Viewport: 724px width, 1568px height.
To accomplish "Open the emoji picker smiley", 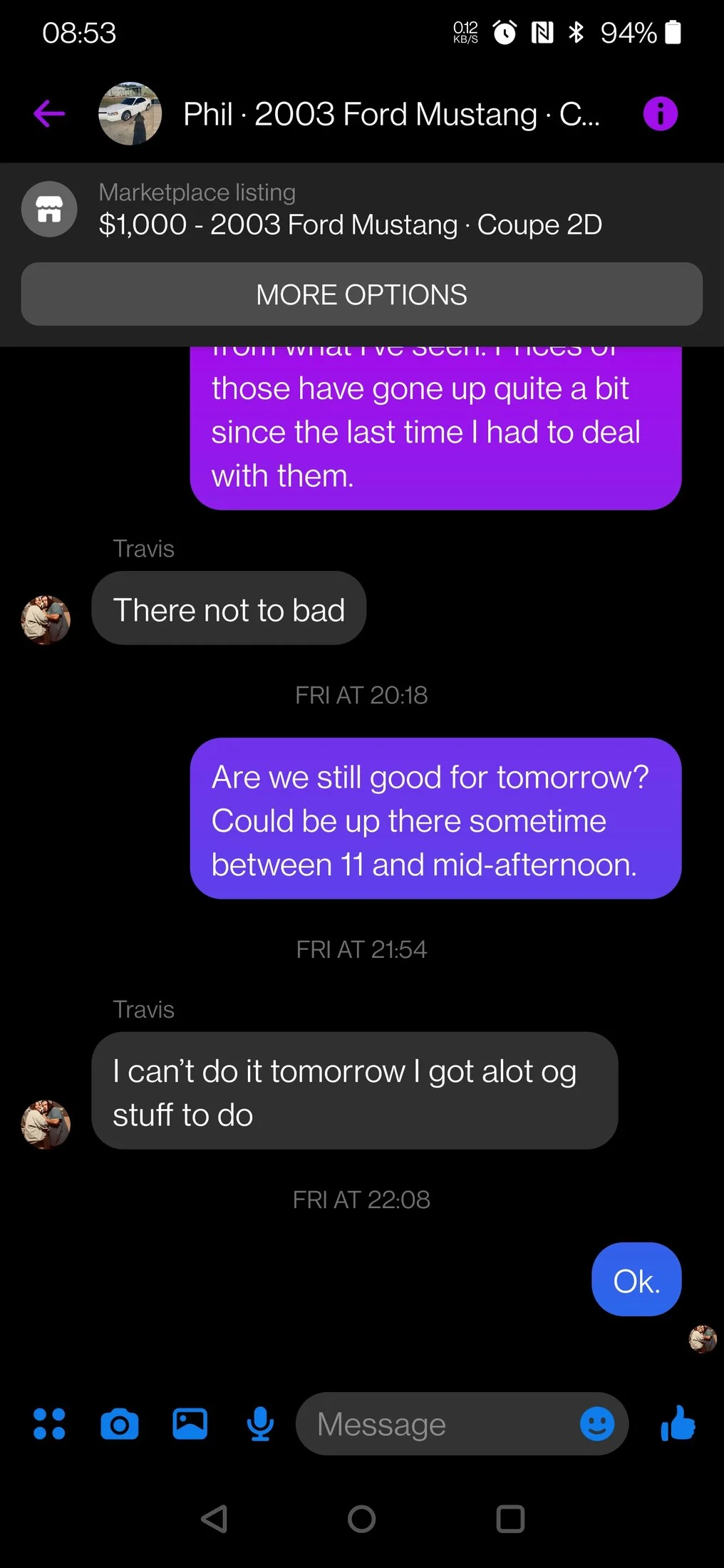I will pos(597,1424).
